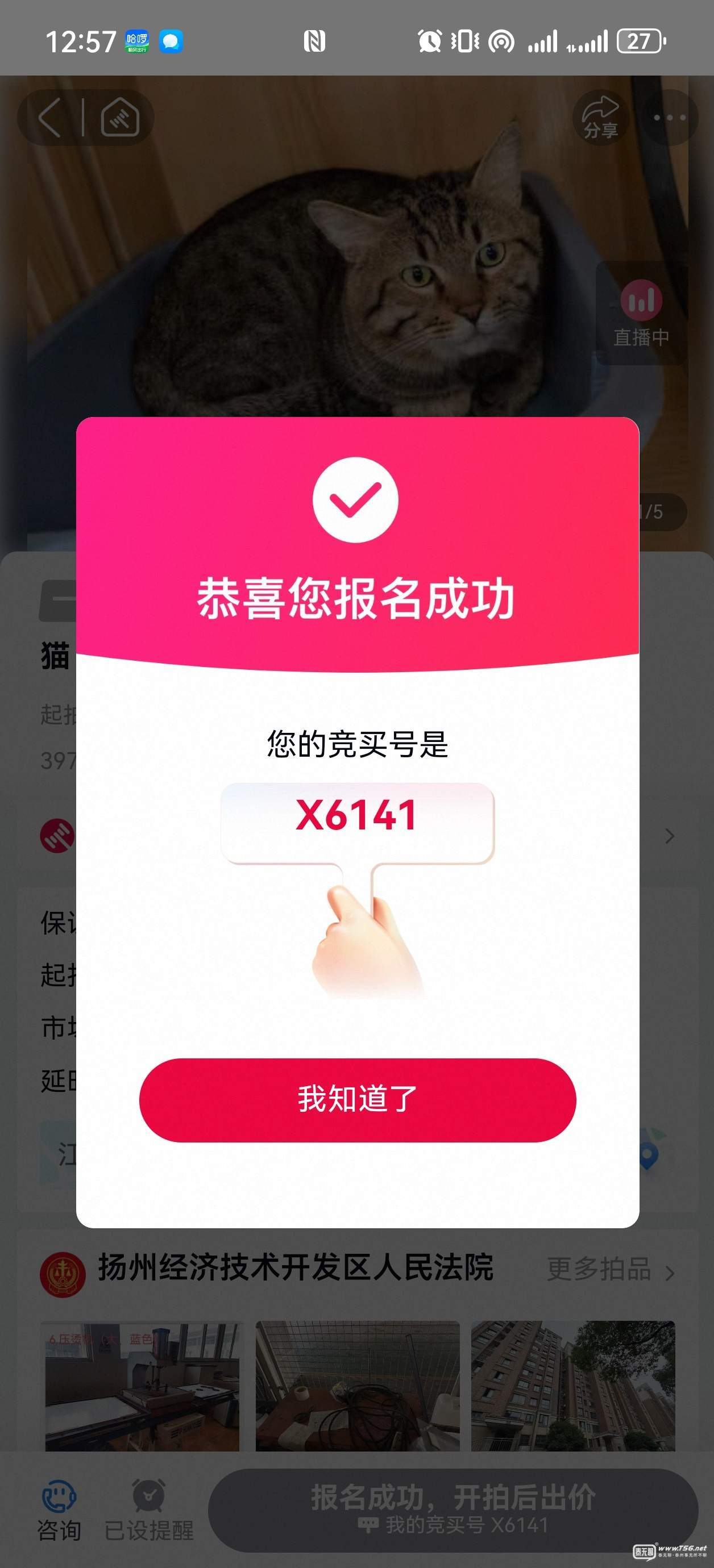Image resolution: width=714 pixels, height=1568 pixels.
Task: Open the cables and grid auction thumbnail
Action: (357, 1386)
